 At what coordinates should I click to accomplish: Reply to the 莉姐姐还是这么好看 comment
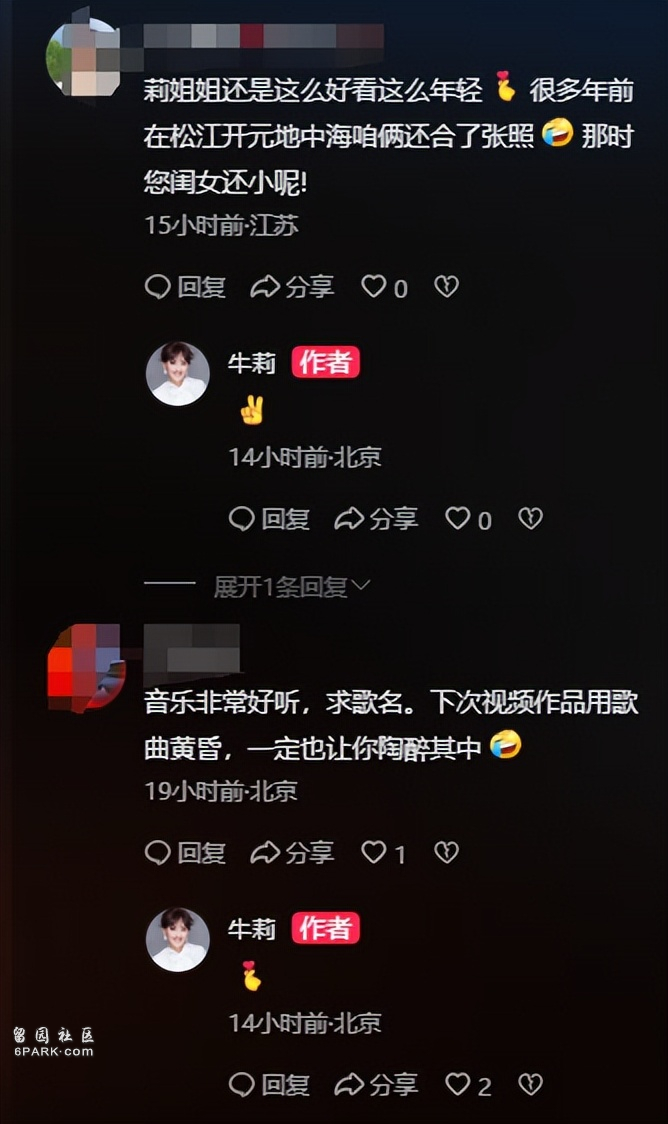point(186,288)
